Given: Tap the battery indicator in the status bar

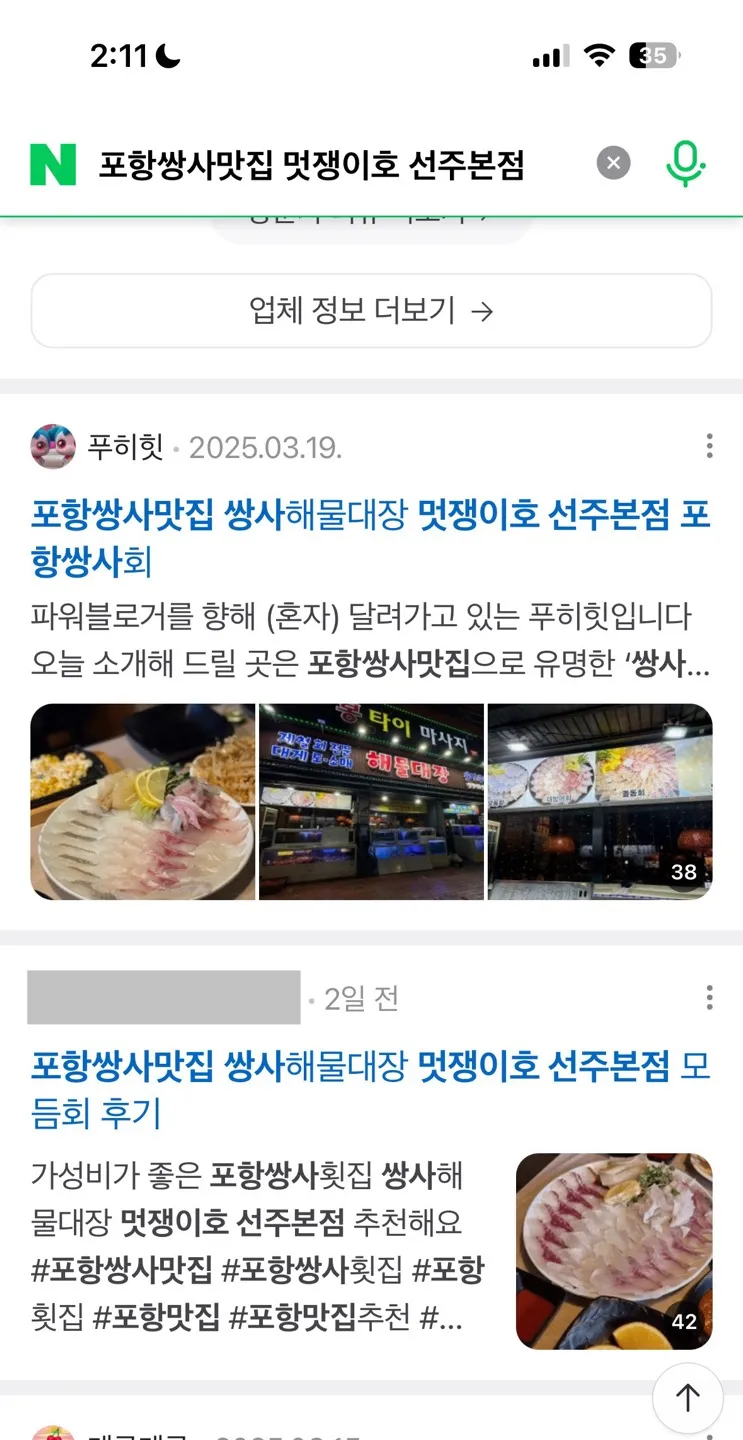Looking at the screenshot, I should pos(651,55).
